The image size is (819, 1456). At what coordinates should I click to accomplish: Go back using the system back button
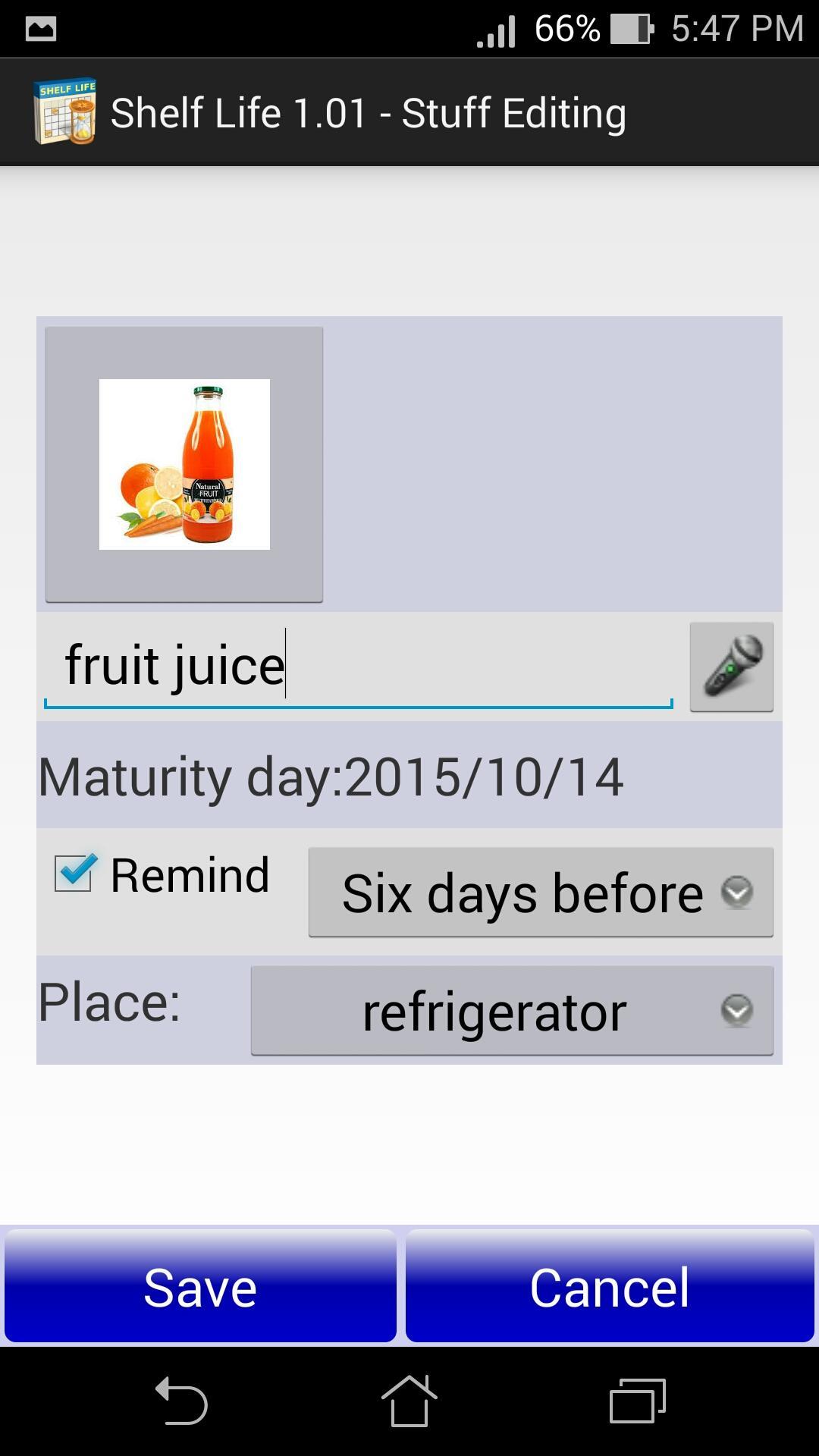click(x=181, y=1401)
